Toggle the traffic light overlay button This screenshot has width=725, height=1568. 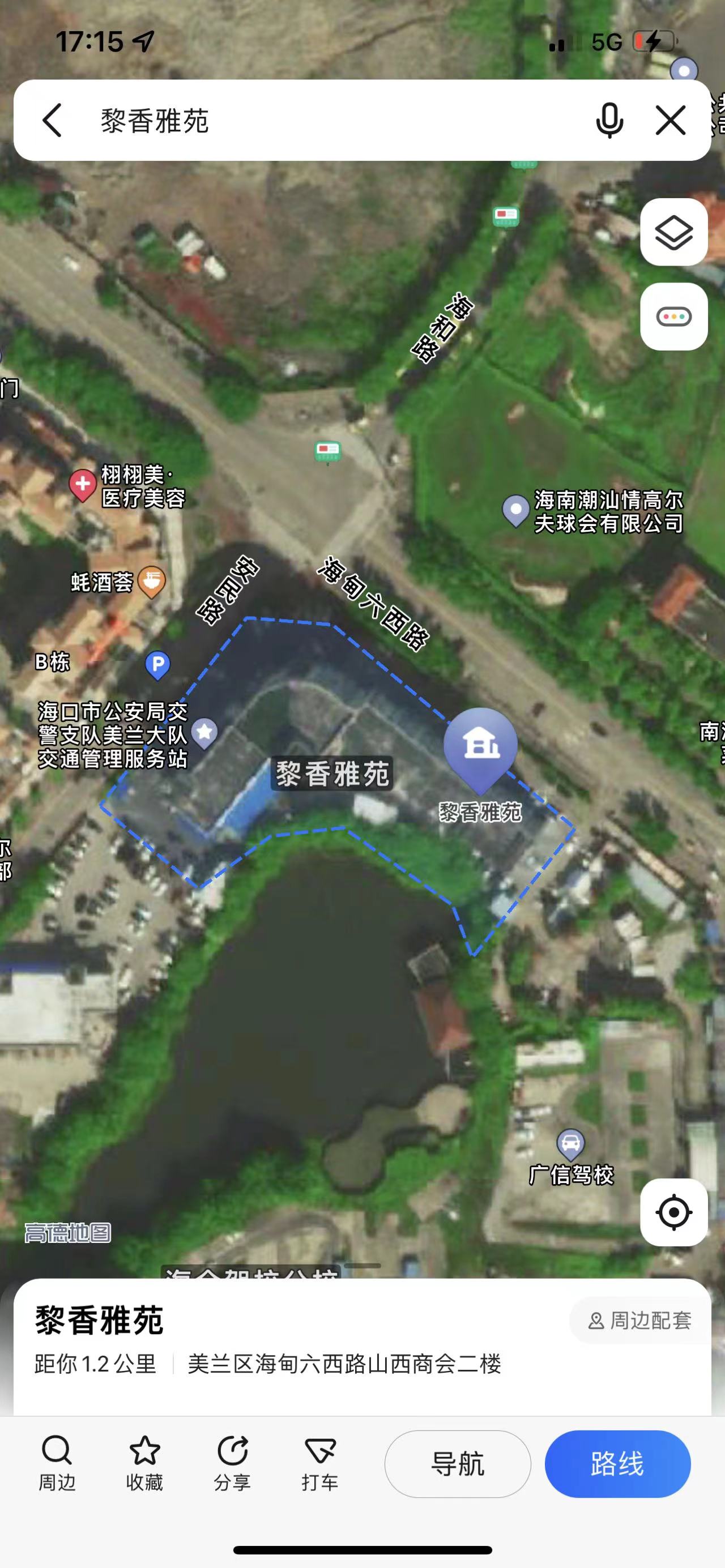click(x=674, y=317)
